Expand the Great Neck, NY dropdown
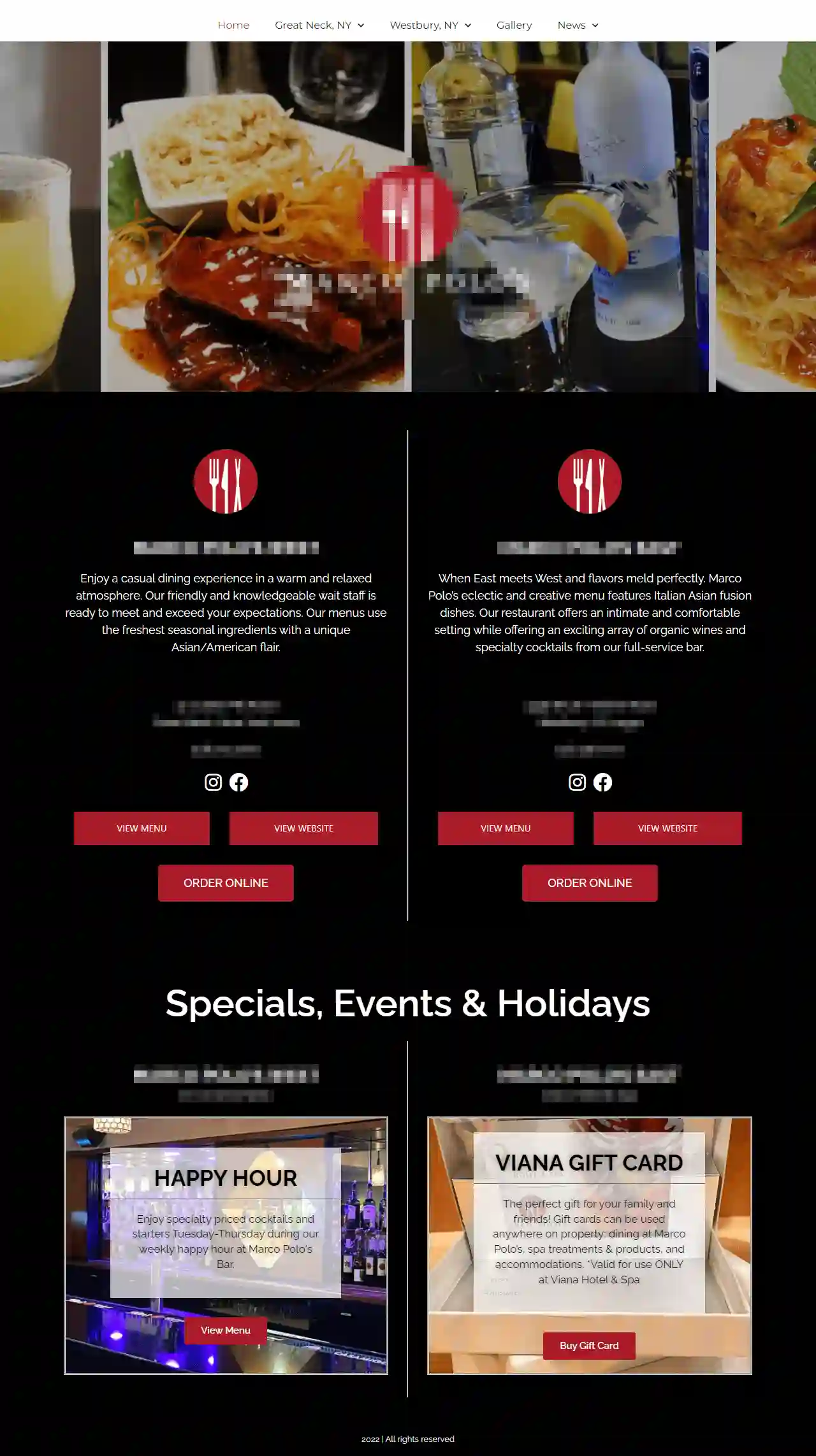816x1456 pixels. [319, 25]
